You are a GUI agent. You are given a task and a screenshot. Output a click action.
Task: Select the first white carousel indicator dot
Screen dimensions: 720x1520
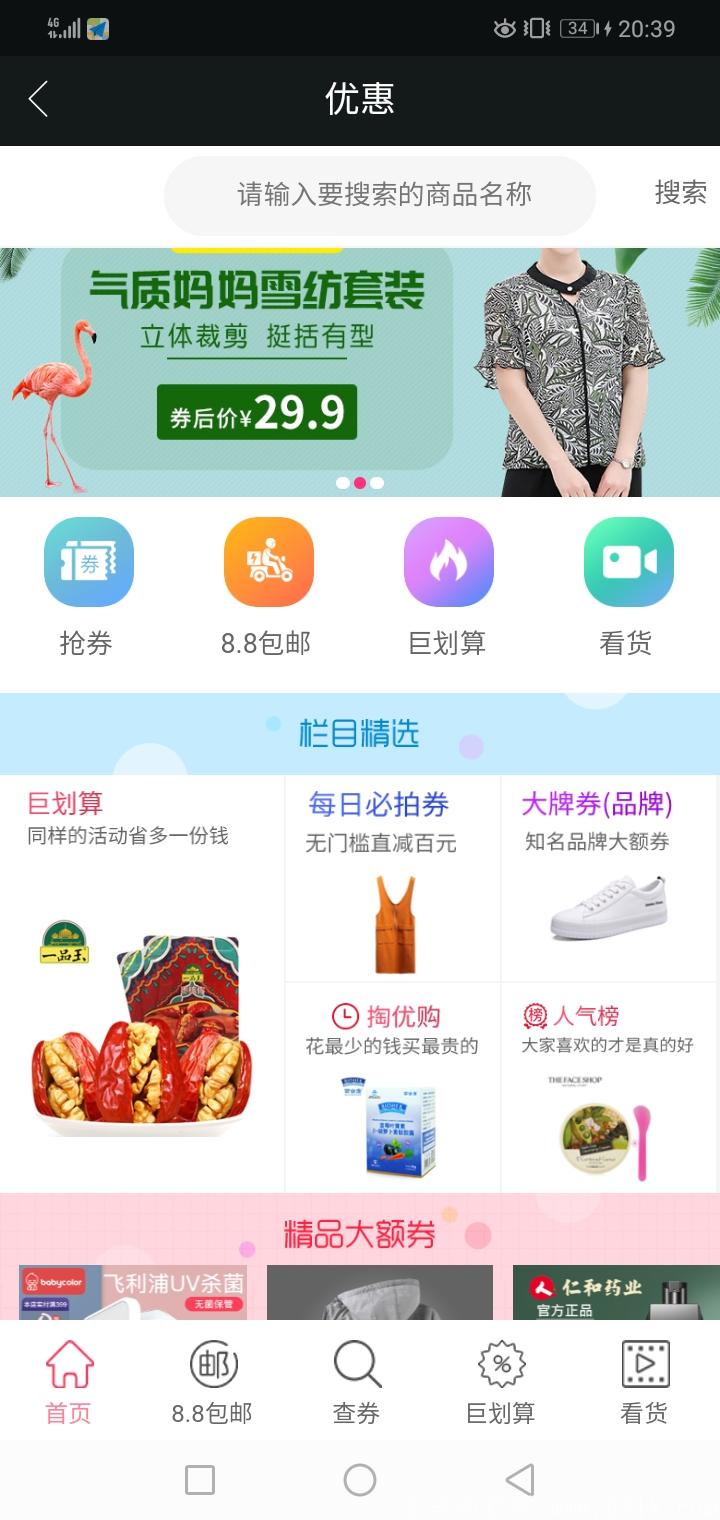344,483
